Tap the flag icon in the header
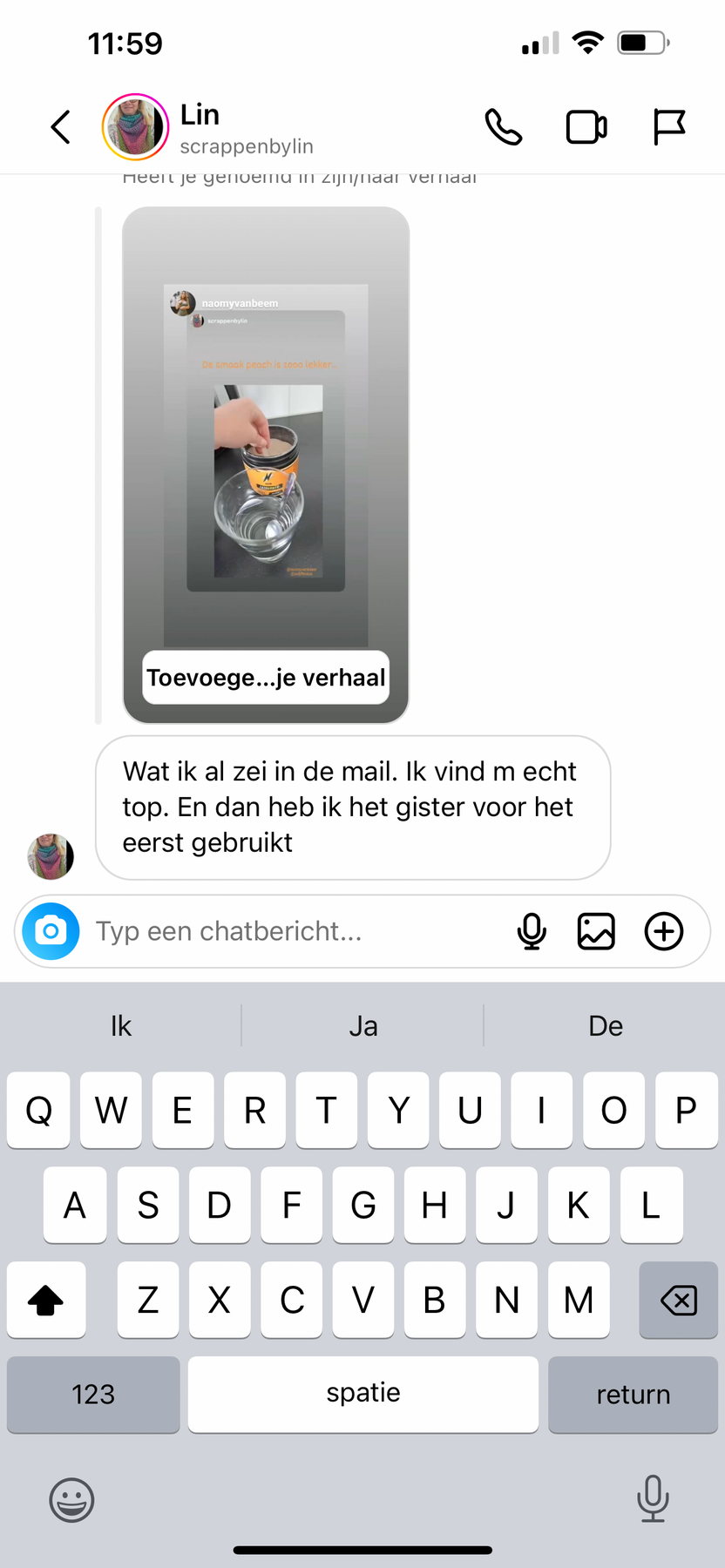725x1568 pixels. coord(668,127)
